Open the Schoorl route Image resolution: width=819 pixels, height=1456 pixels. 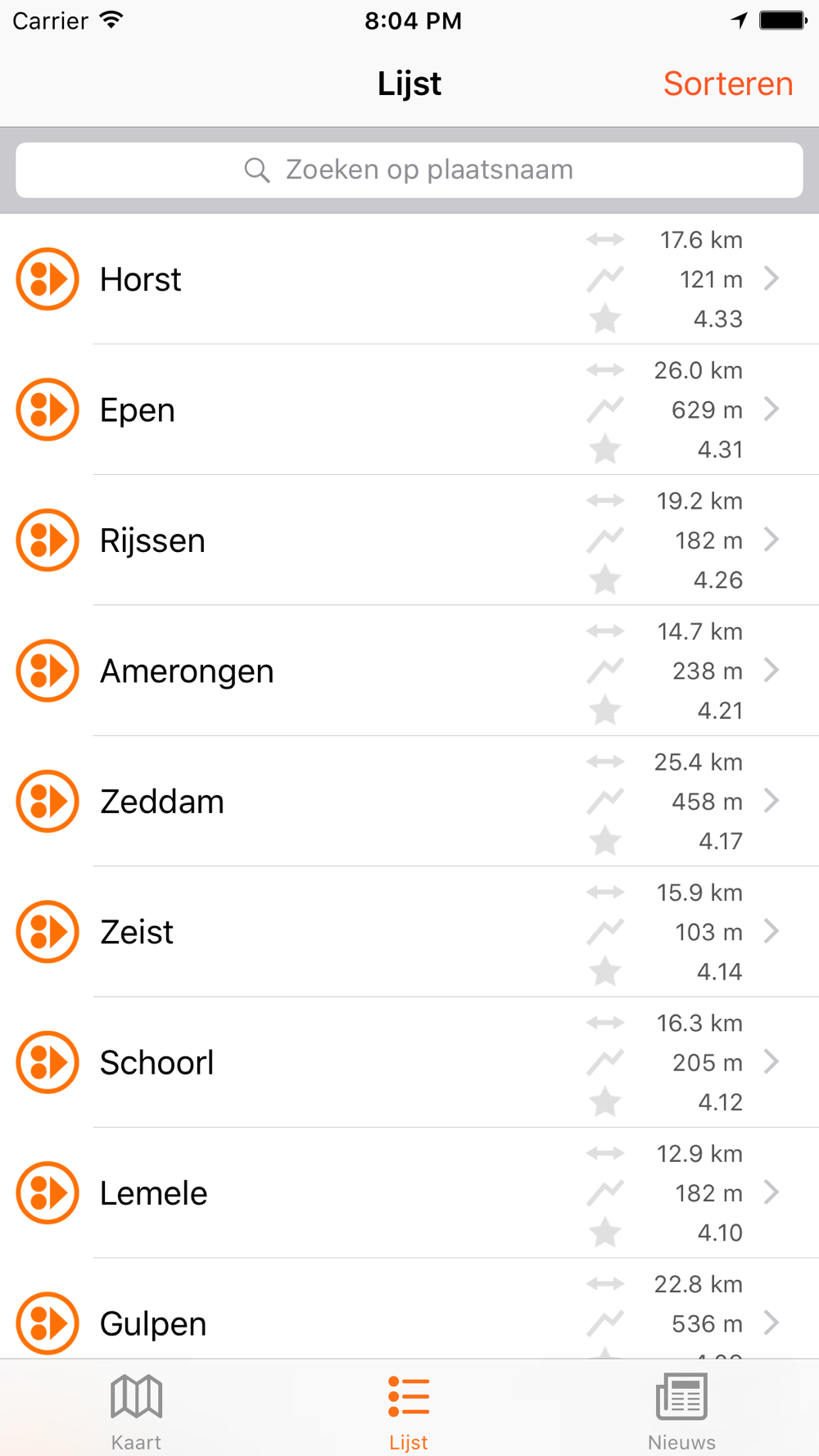pyautogui.click(x=409, y=1062)
